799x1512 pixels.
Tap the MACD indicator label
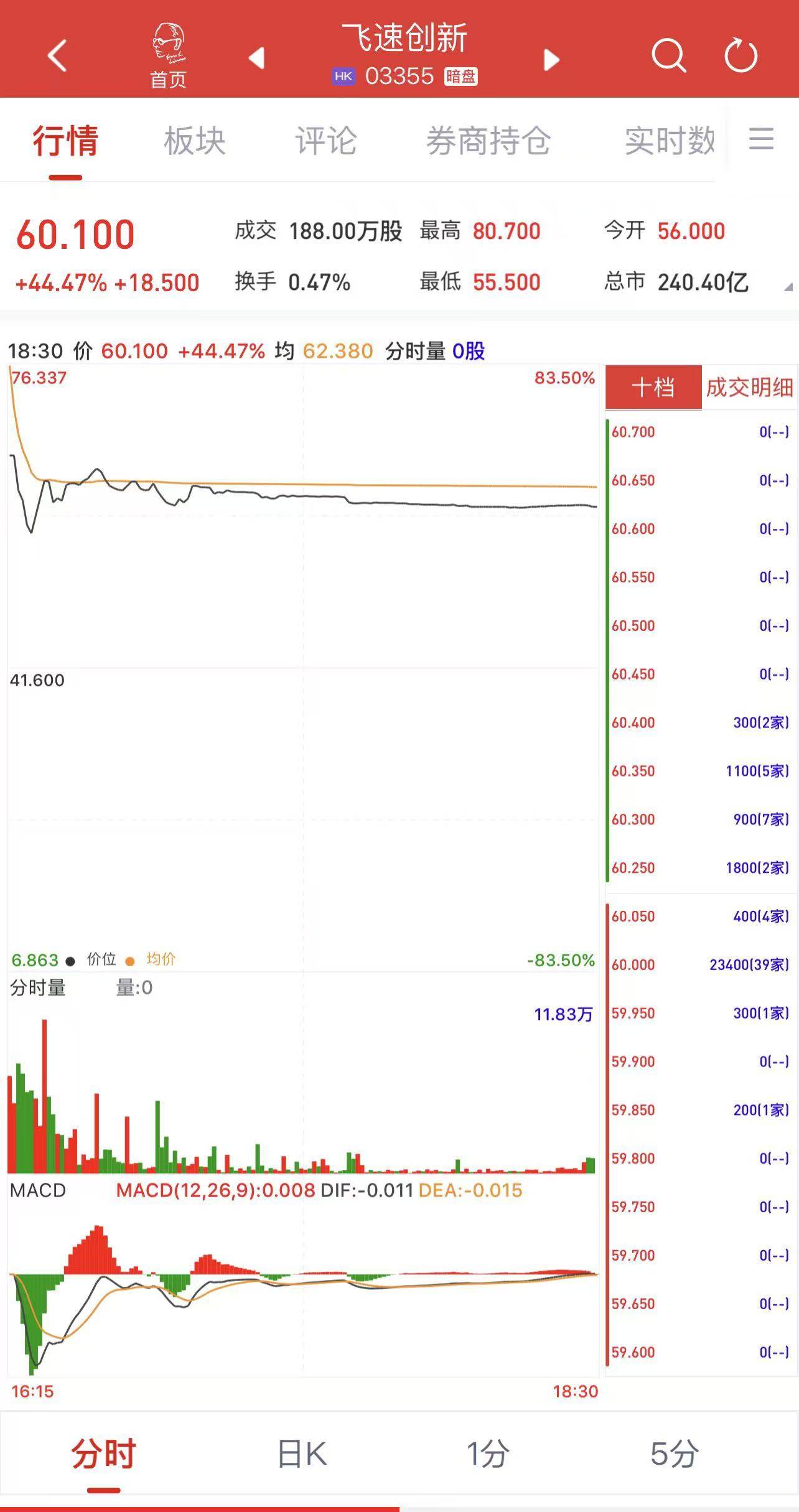(x=38, y=1190)
